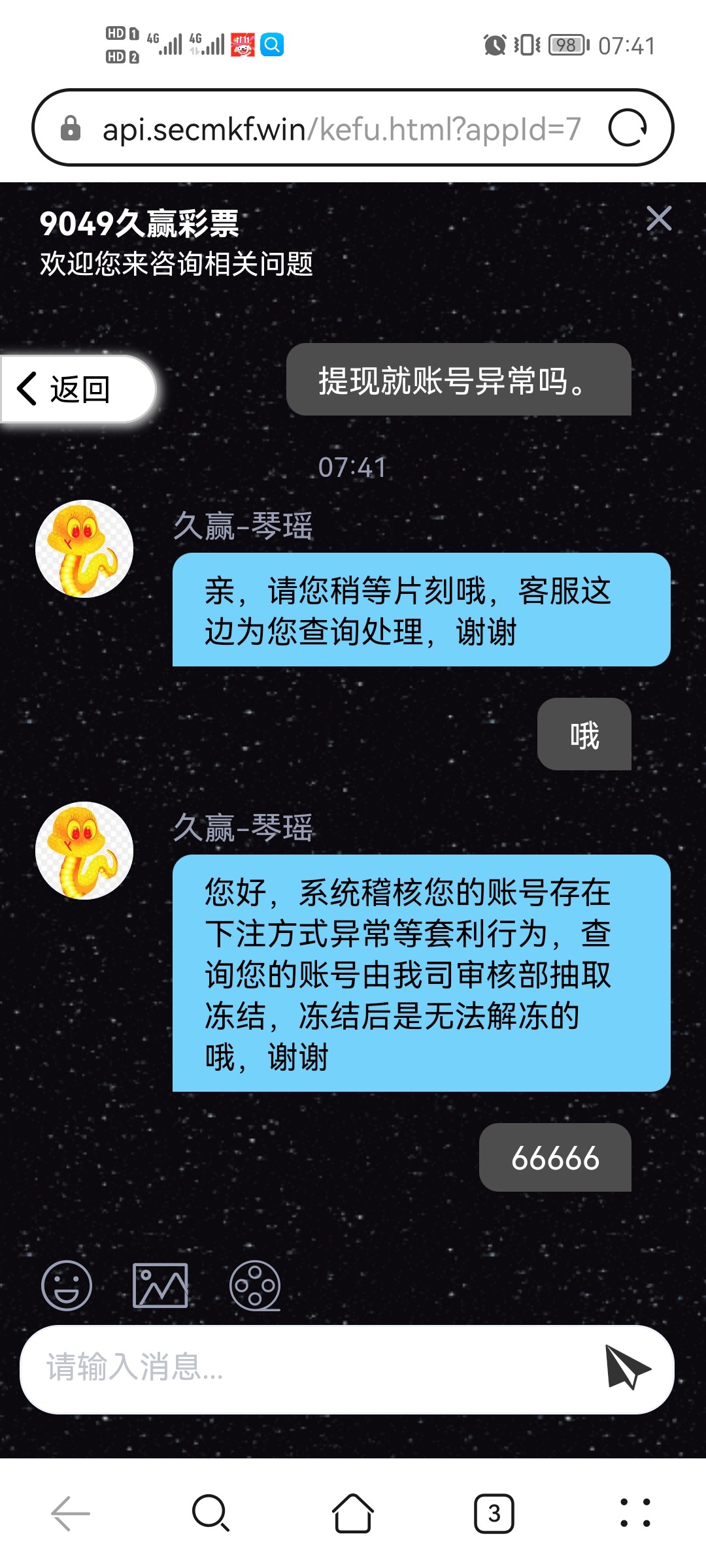Open the tab switcher showing 3 tabs
Viewport: 706px width, 1568px height.
click(x=494, y=1513)
